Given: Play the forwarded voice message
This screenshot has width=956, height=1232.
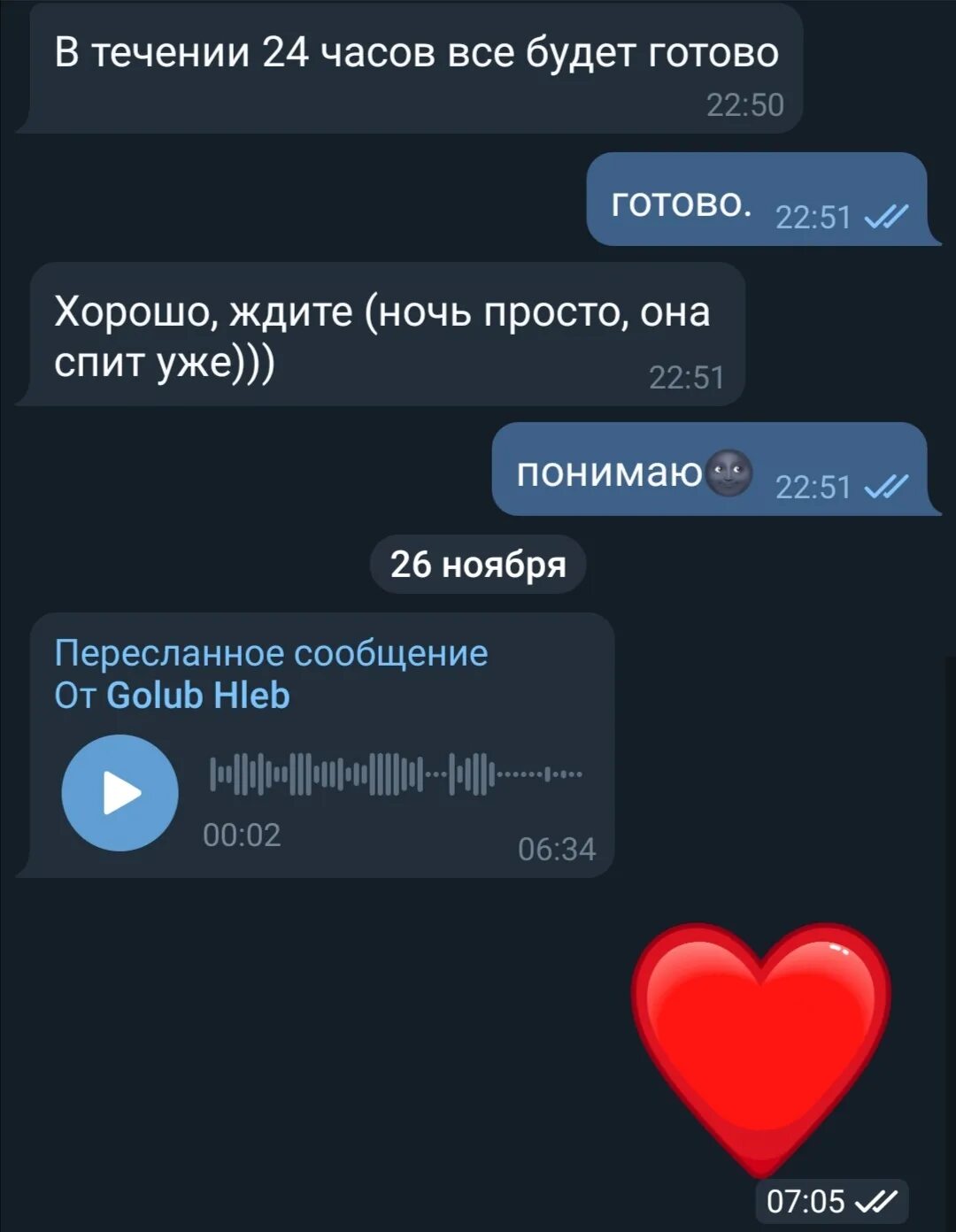Looking at the screenshot, I should (119, 792).
